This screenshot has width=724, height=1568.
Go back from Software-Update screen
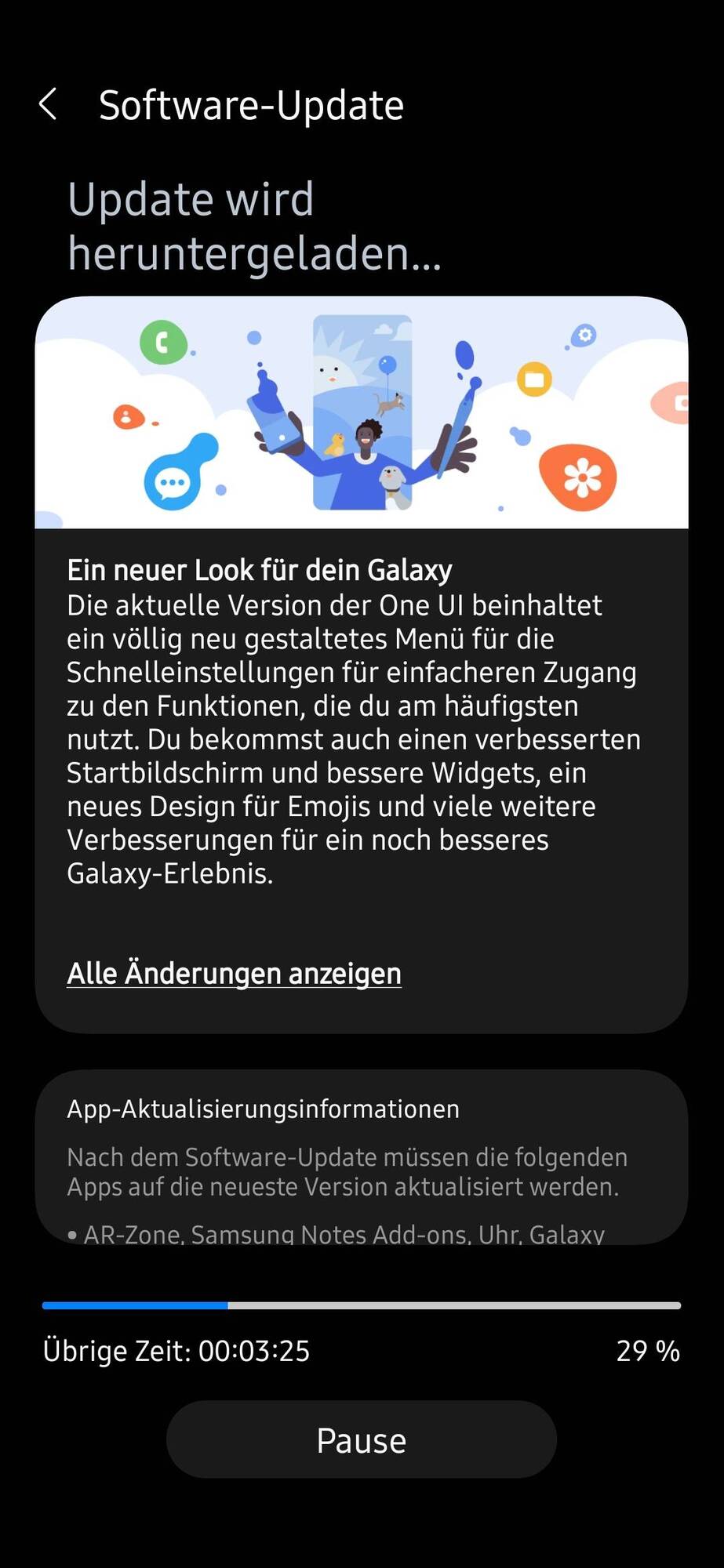tap(49, 104)
